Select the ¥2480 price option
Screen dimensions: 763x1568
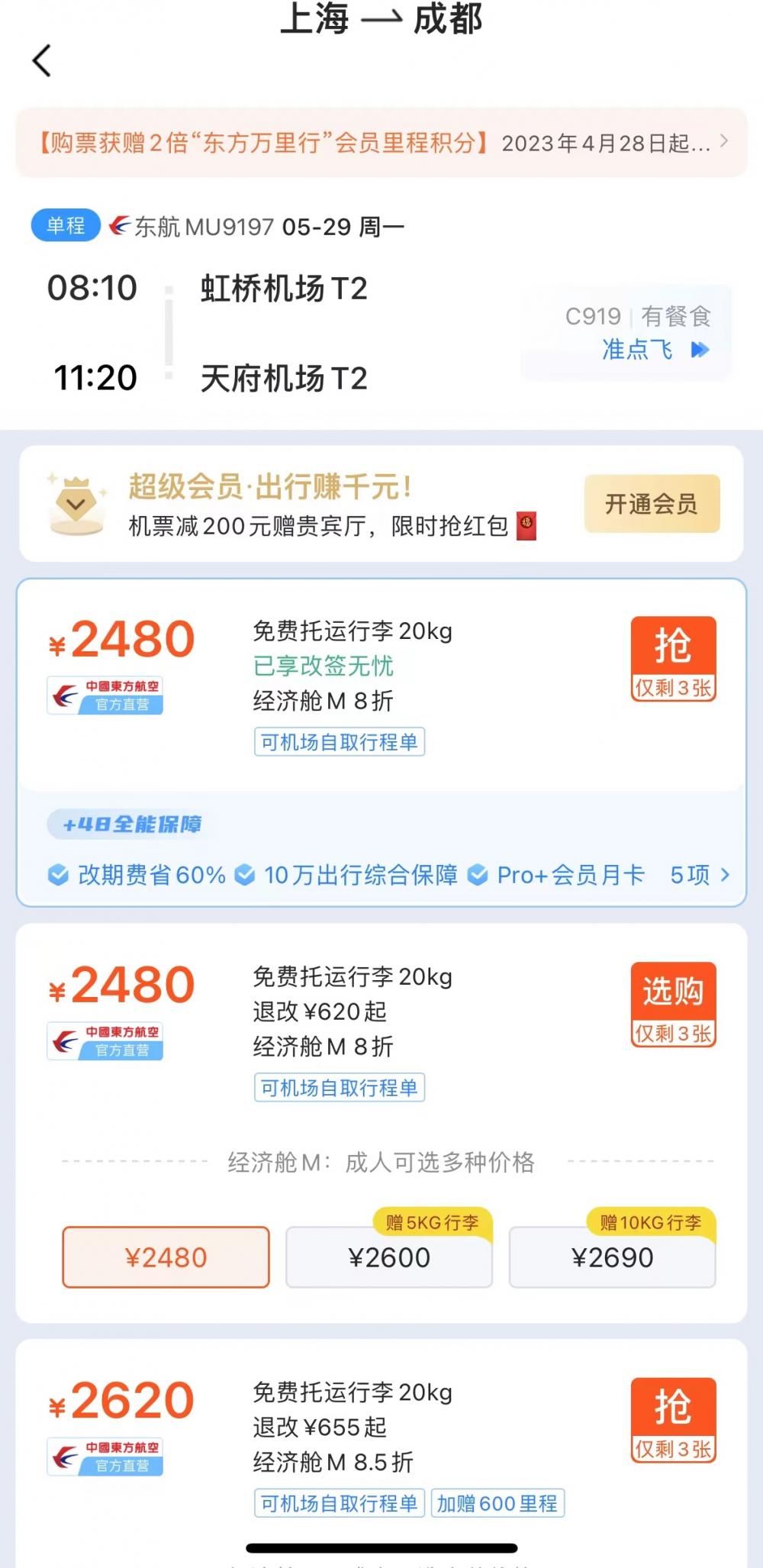click(x=166, y=1257)
